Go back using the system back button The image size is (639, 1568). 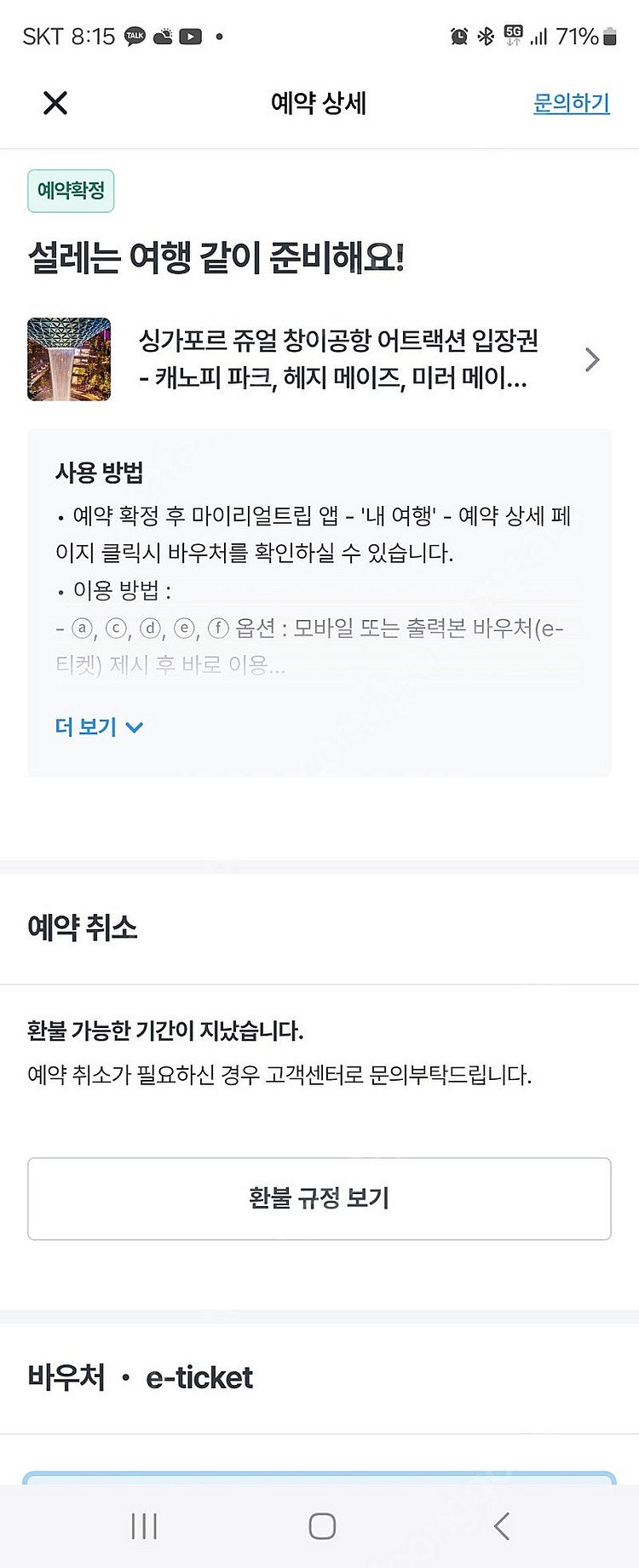pos(502,1526)
